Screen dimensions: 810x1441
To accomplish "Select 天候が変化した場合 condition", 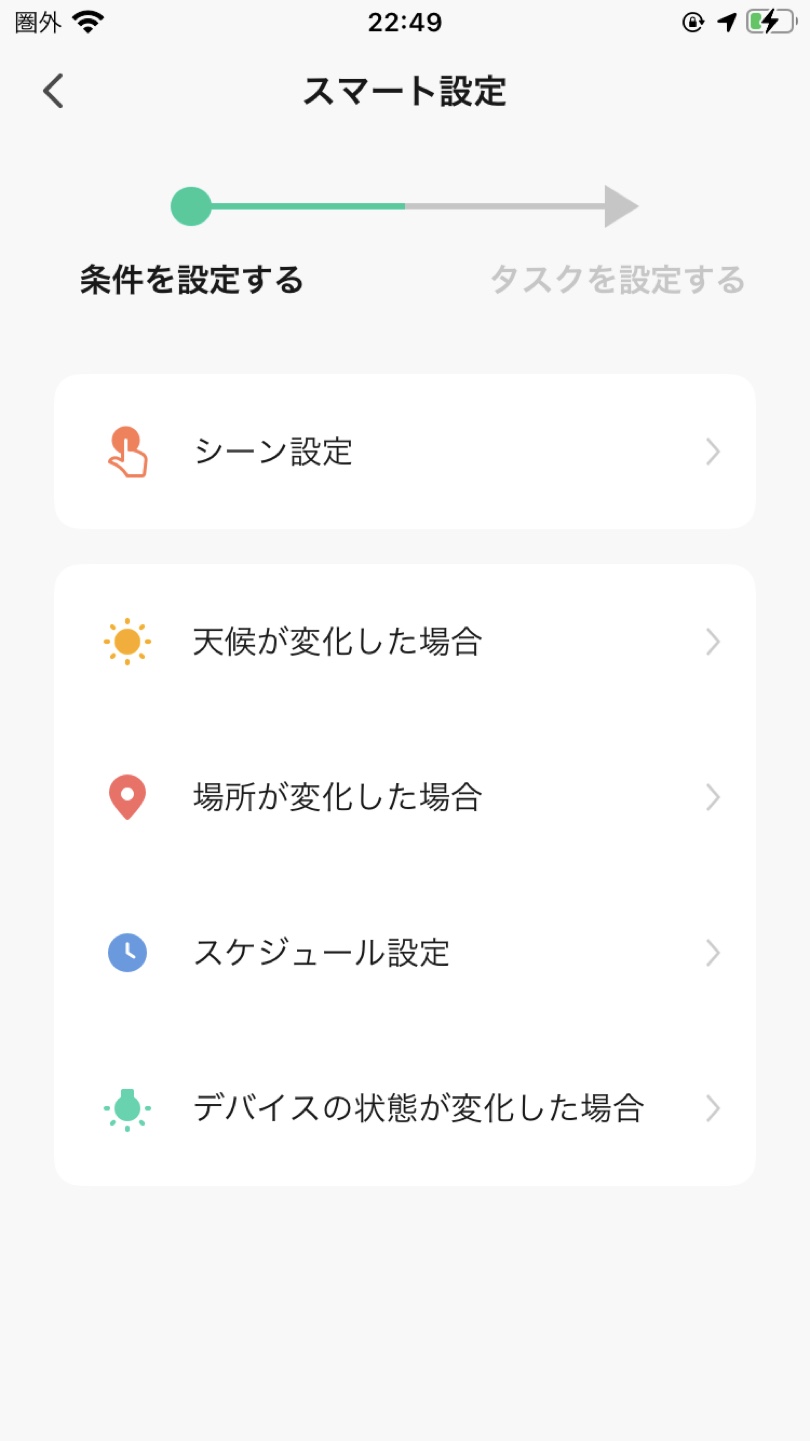I will (405, 642).
